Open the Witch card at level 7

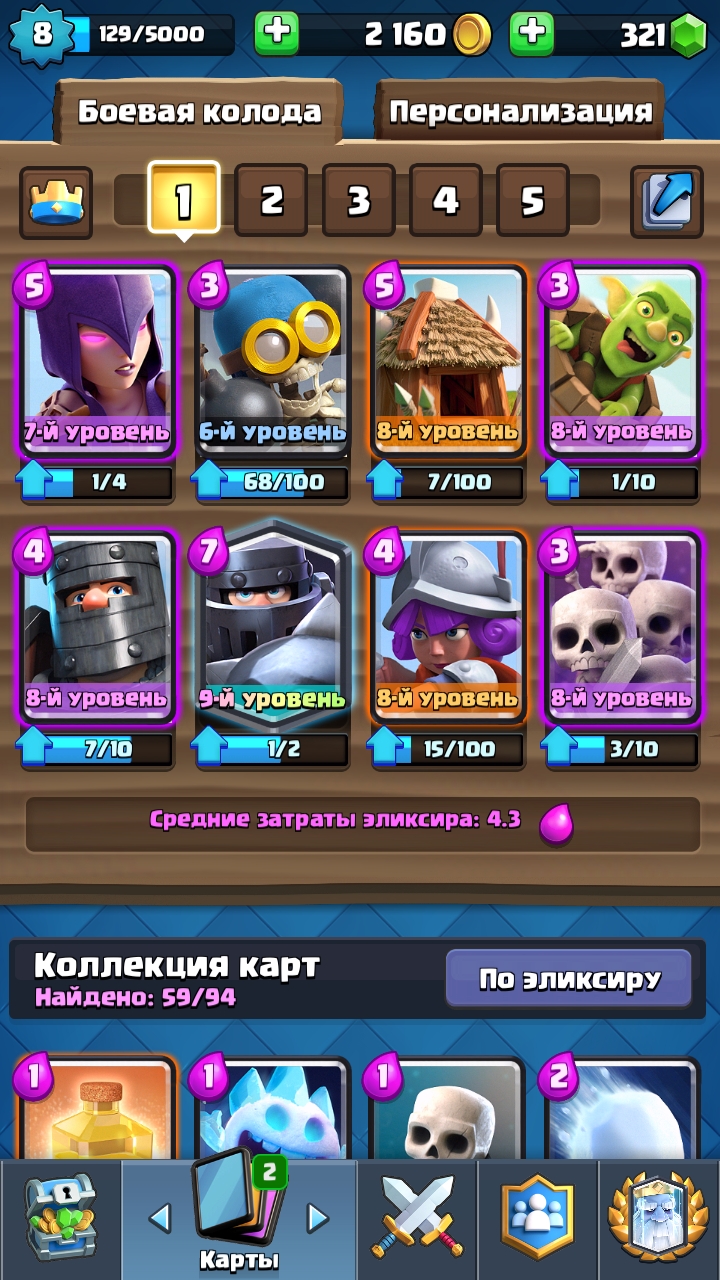[97, 362]
